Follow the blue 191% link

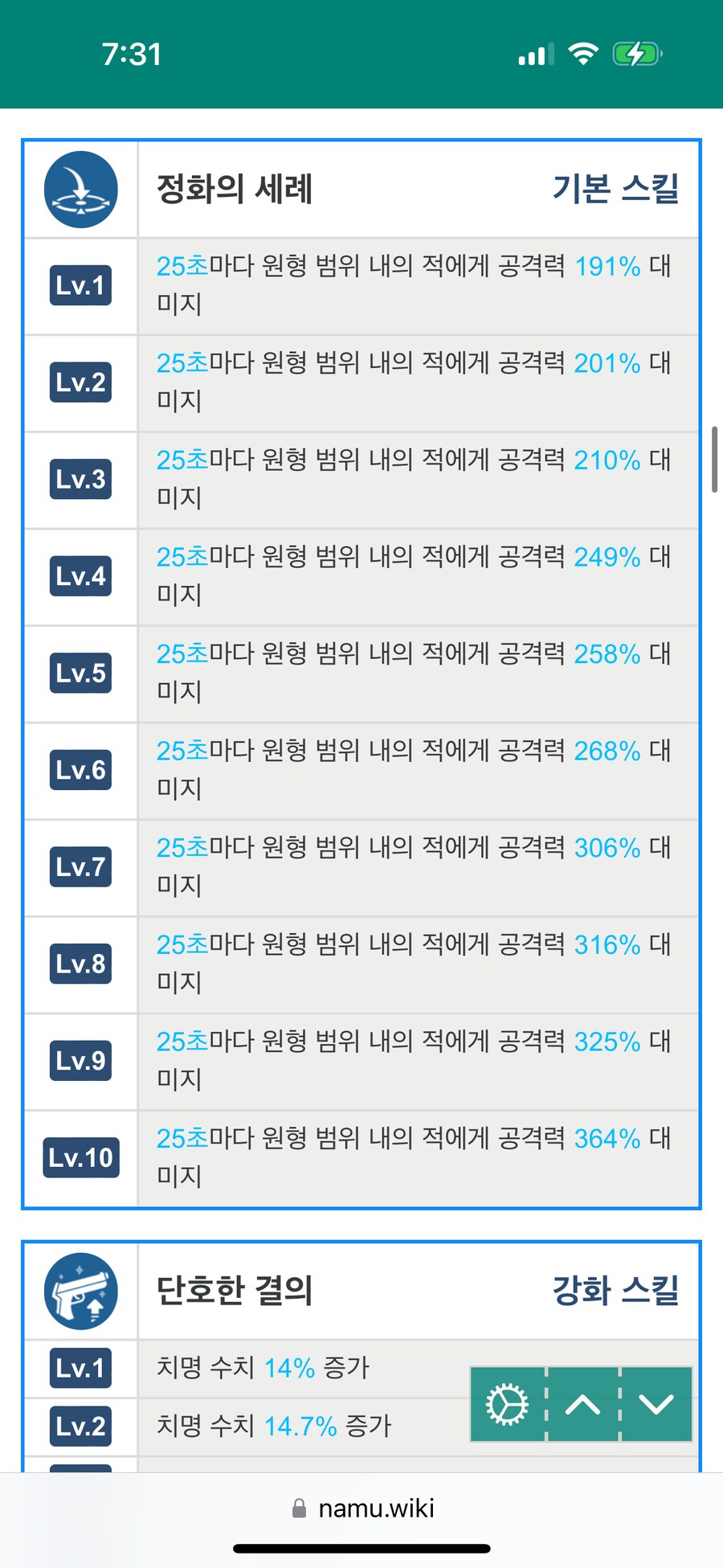coord(607,267)
